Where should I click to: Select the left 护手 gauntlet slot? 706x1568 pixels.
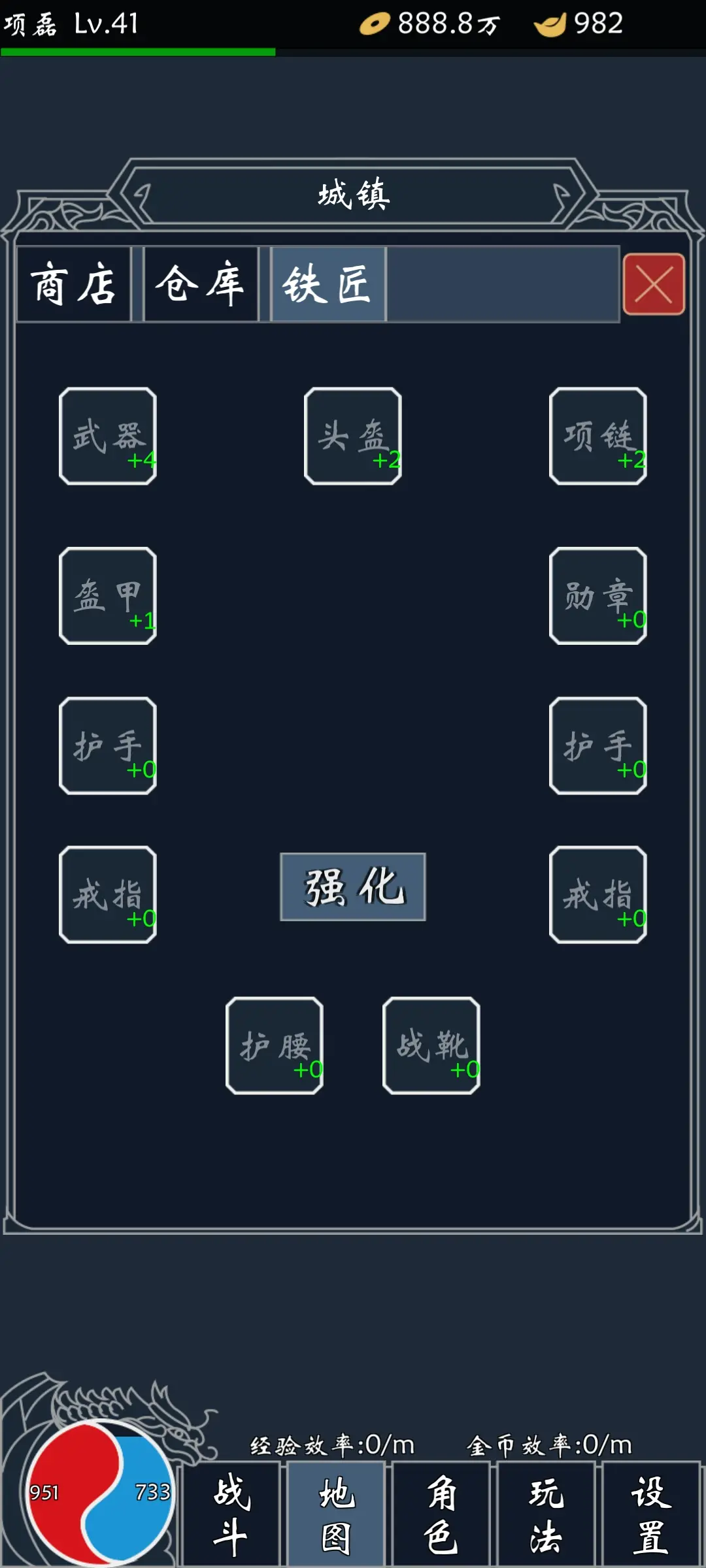[107, 745]
